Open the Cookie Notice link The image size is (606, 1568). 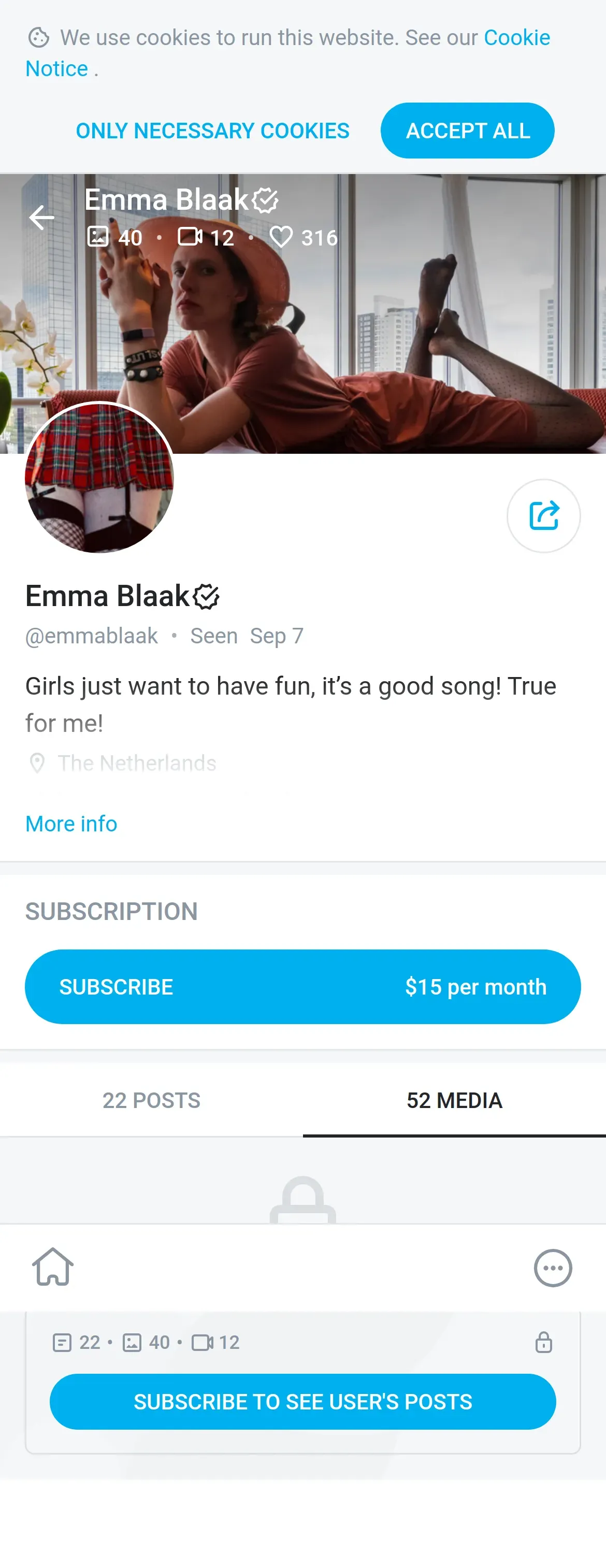pos(516,38)
